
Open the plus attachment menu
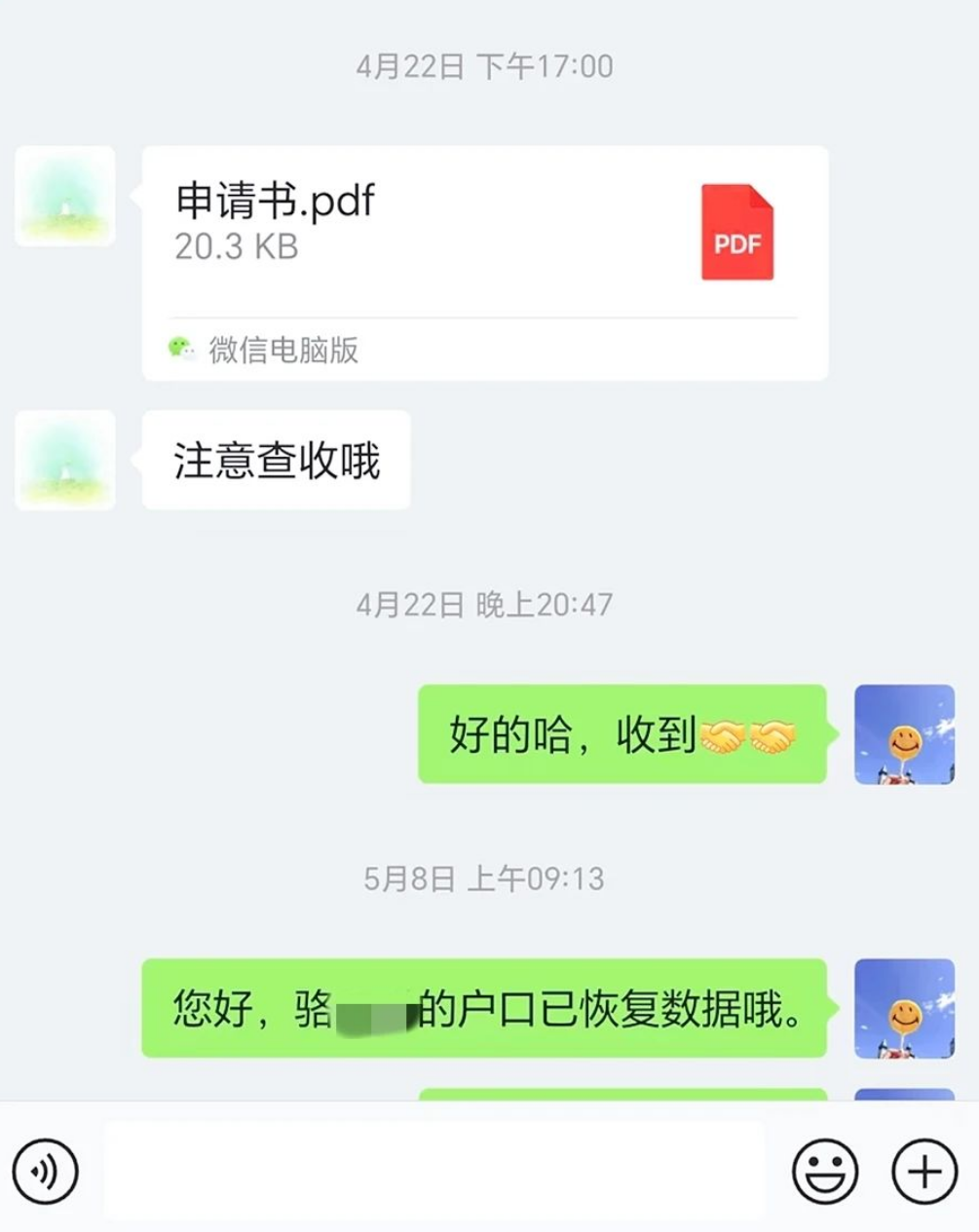(924, 1171)
